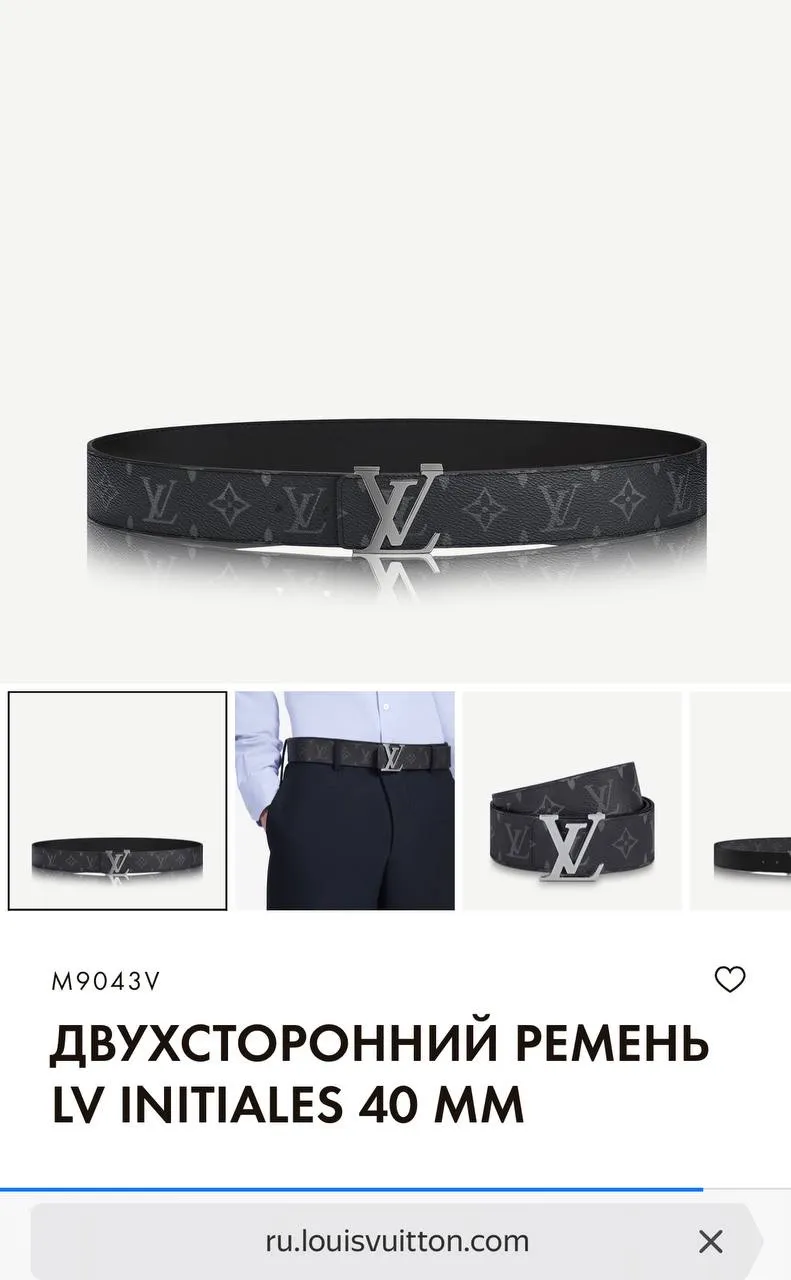The width and height of the screenshot is (791, 1280).
Task: Select the first thumbnail of flat belt
Action: pos(118,801)
